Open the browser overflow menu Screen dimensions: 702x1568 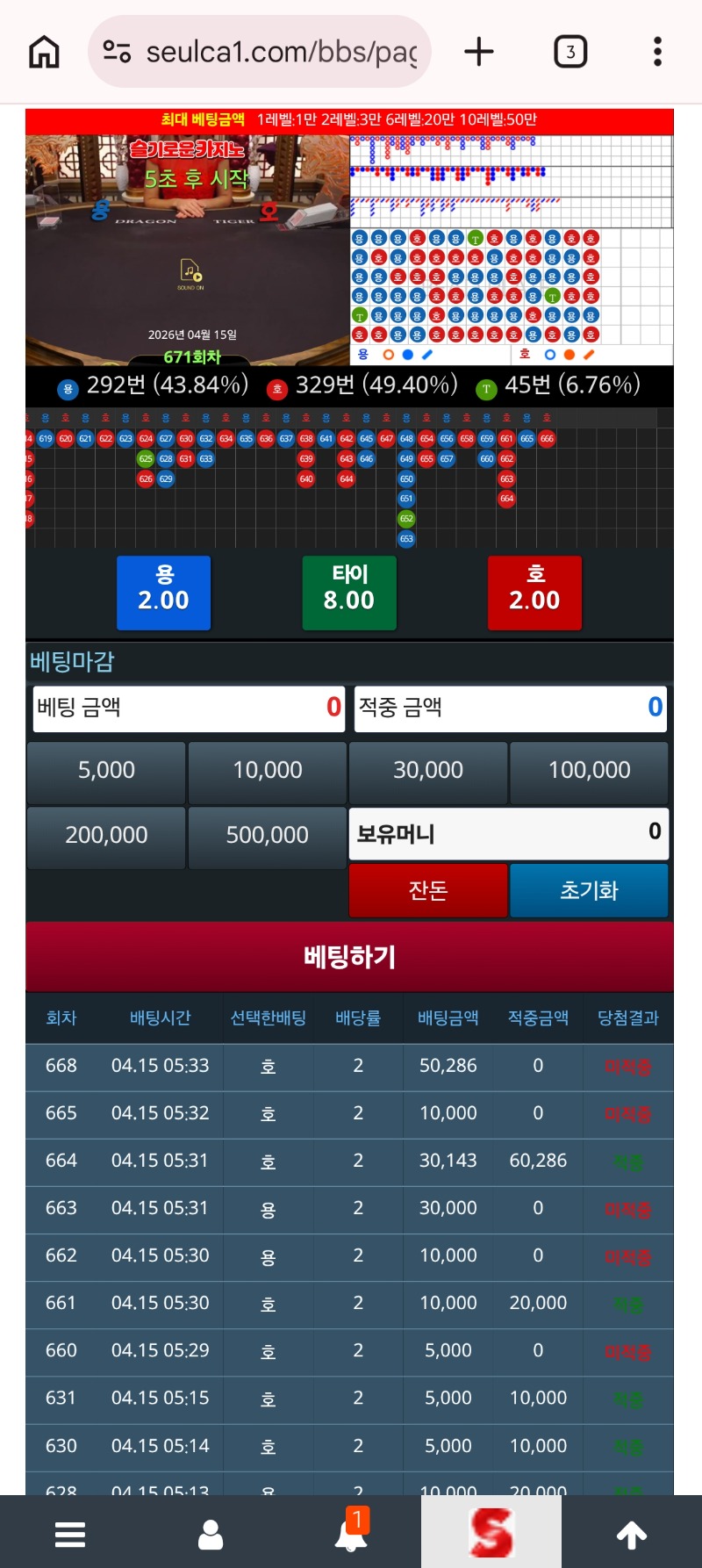point(657,52)
